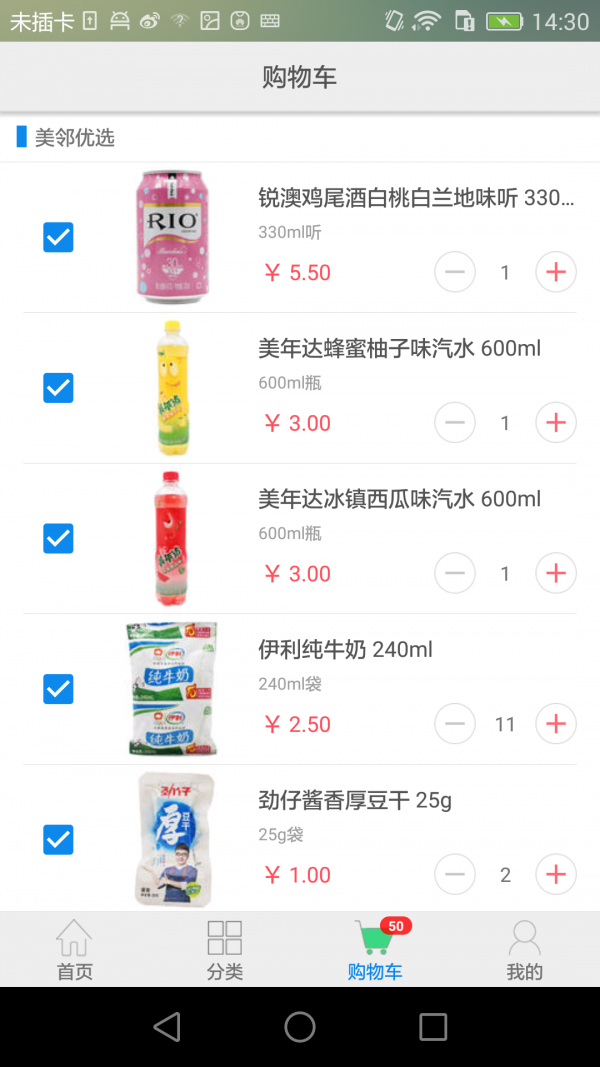Switch to the 分类 categories tab

(x=224, y=950)
